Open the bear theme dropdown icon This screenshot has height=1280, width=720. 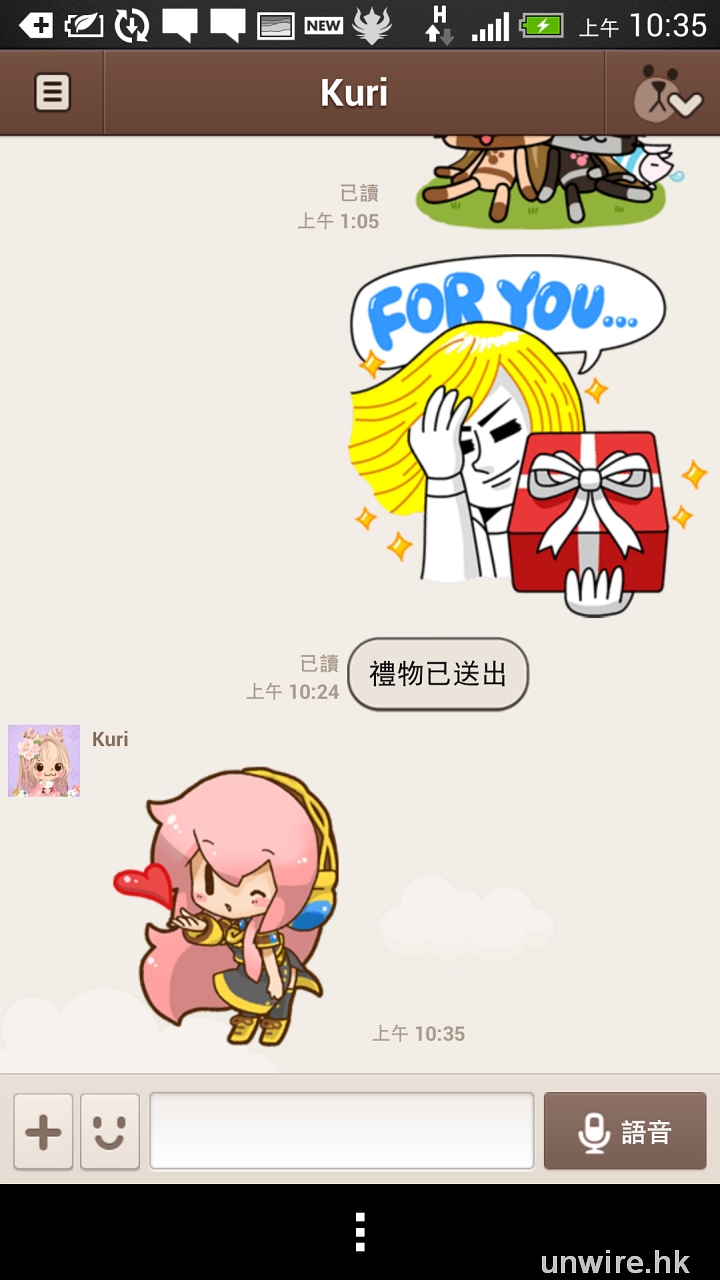(661, 93)
